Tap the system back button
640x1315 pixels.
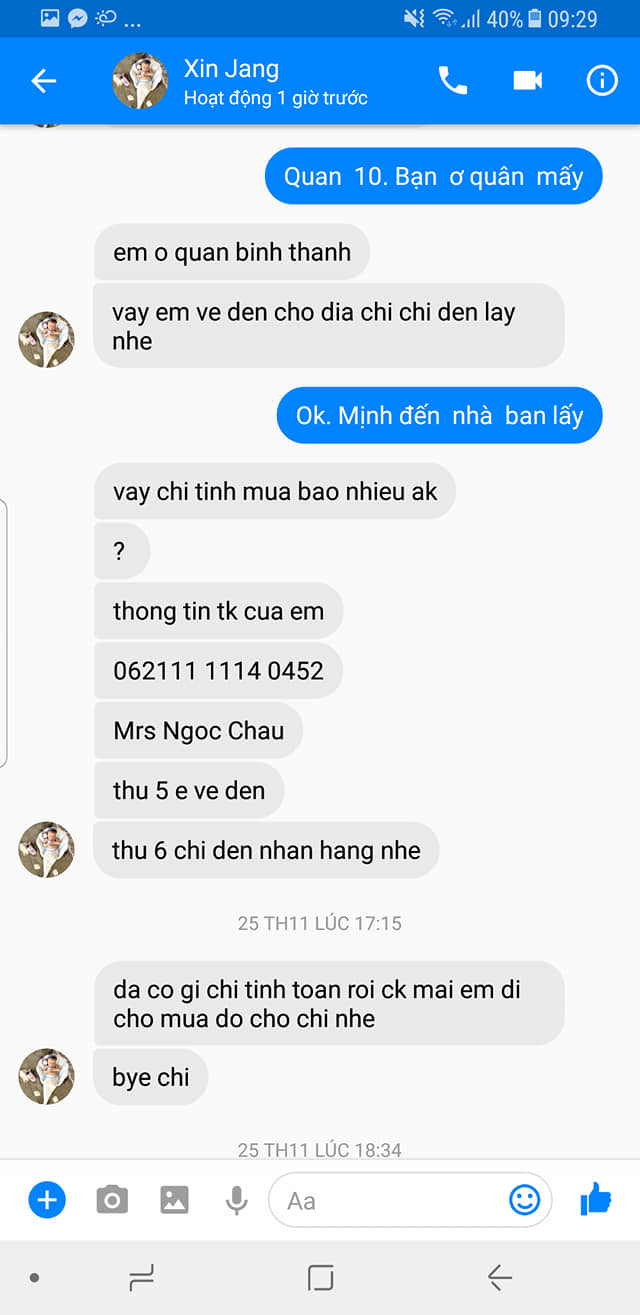coord(499,1277)
